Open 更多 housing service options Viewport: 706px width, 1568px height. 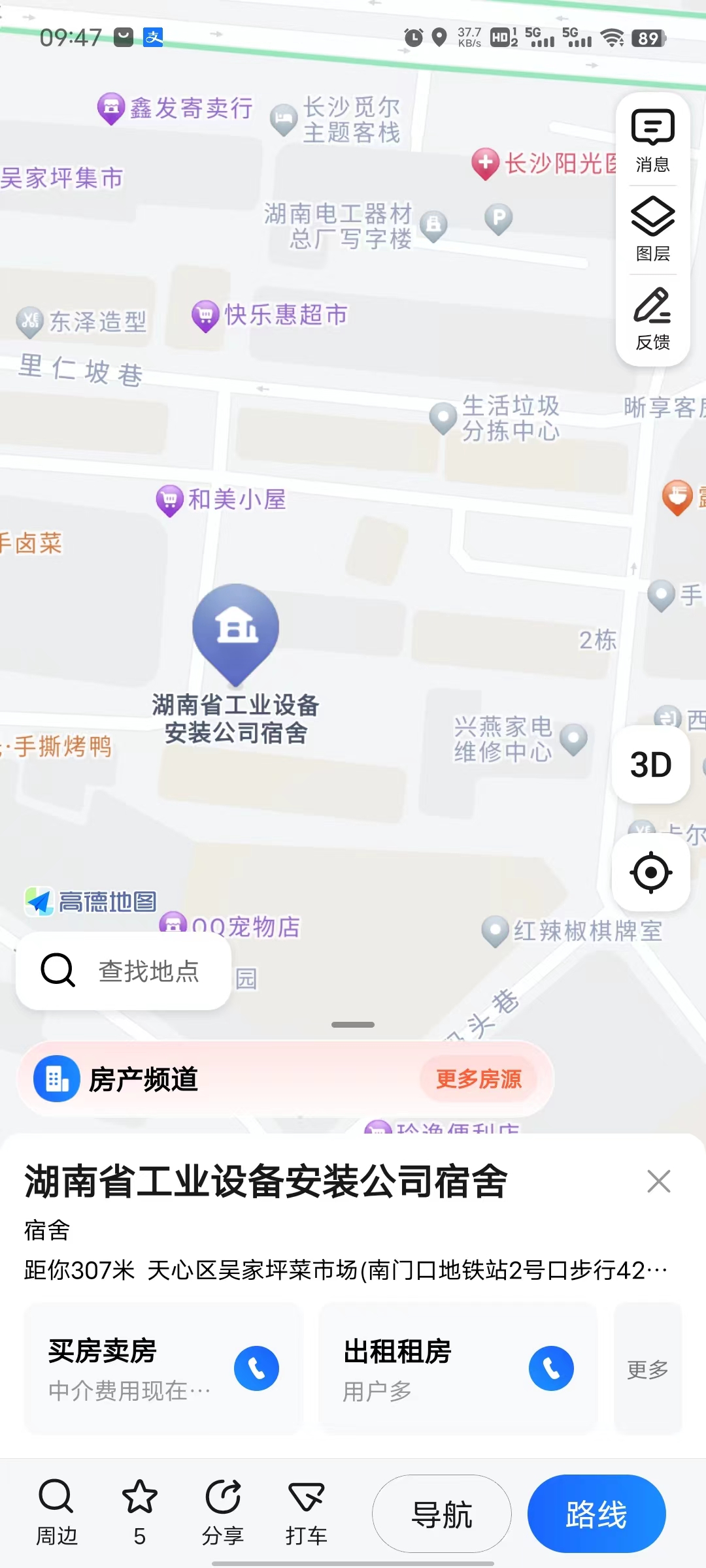click(x=647, y=1369)
